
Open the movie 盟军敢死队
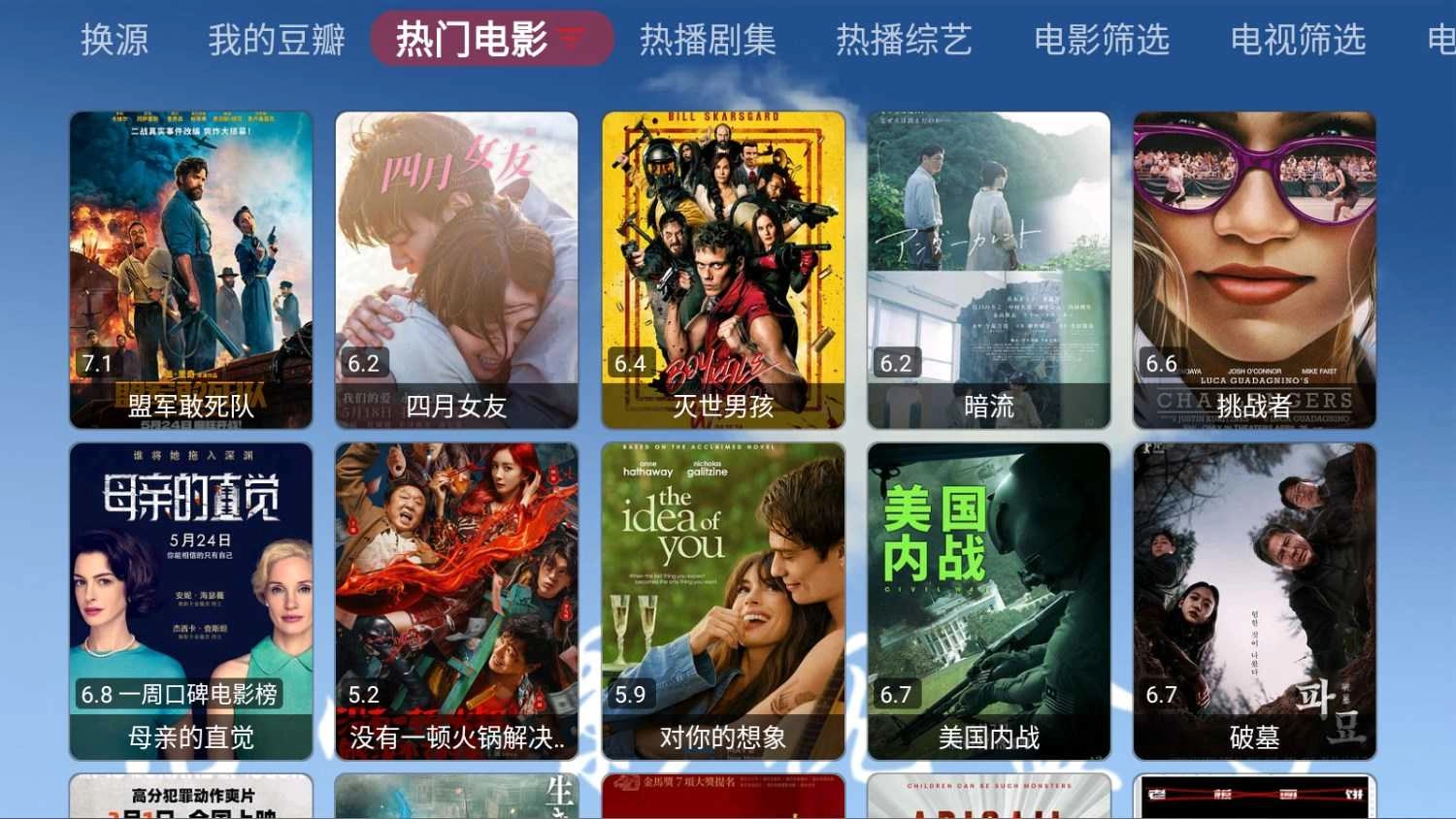click(x=191, y=270)
